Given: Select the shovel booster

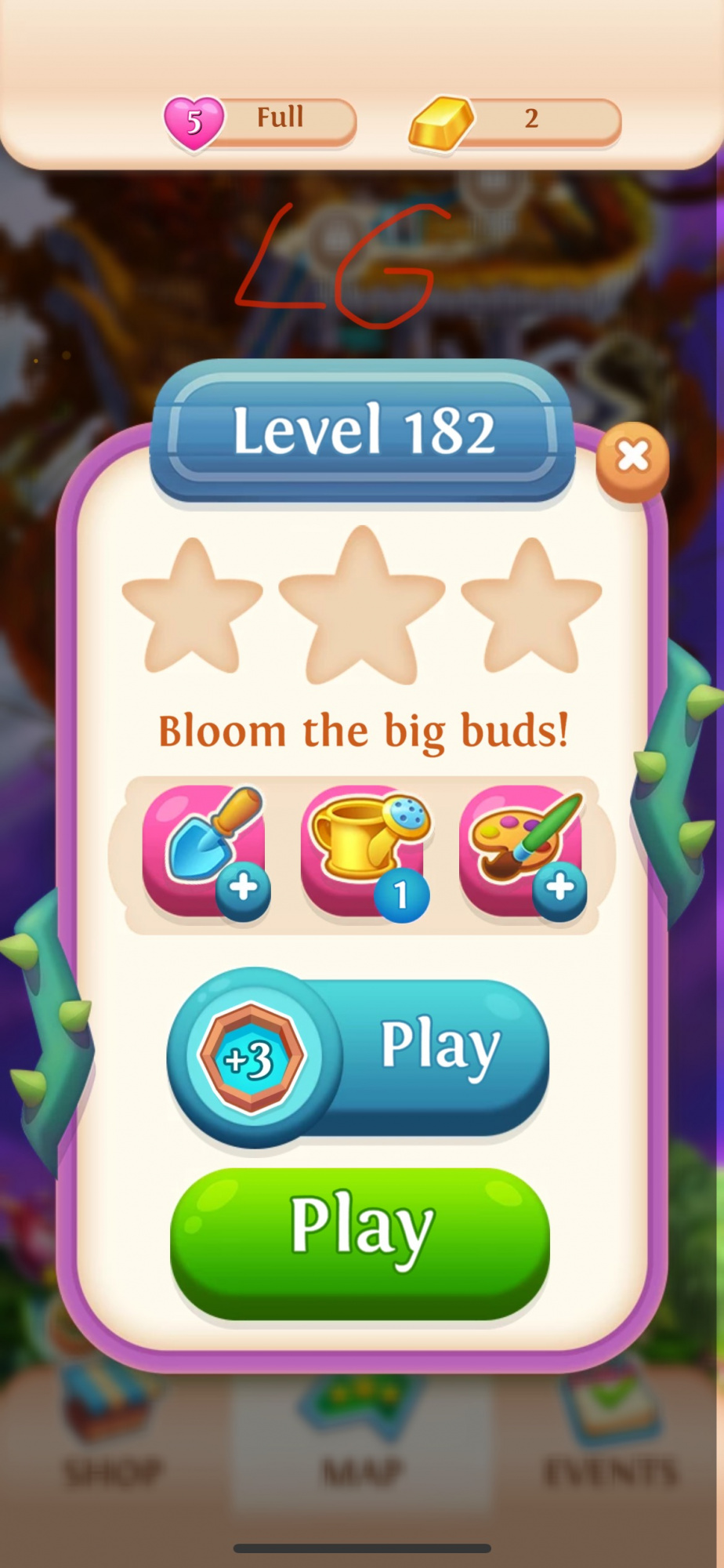Looking at the screenshot, I should (205, 851).
